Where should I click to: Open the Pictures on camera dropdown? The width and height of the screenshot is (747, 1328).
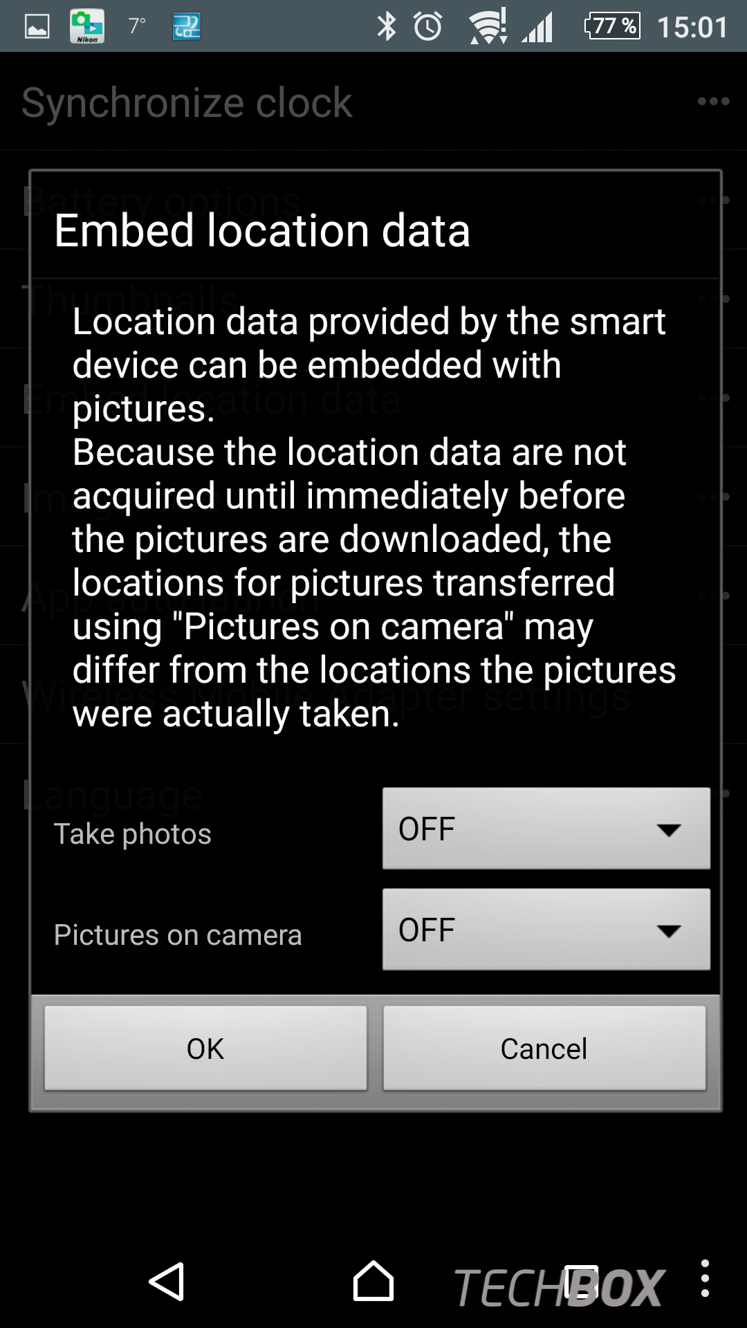(546, 929)
